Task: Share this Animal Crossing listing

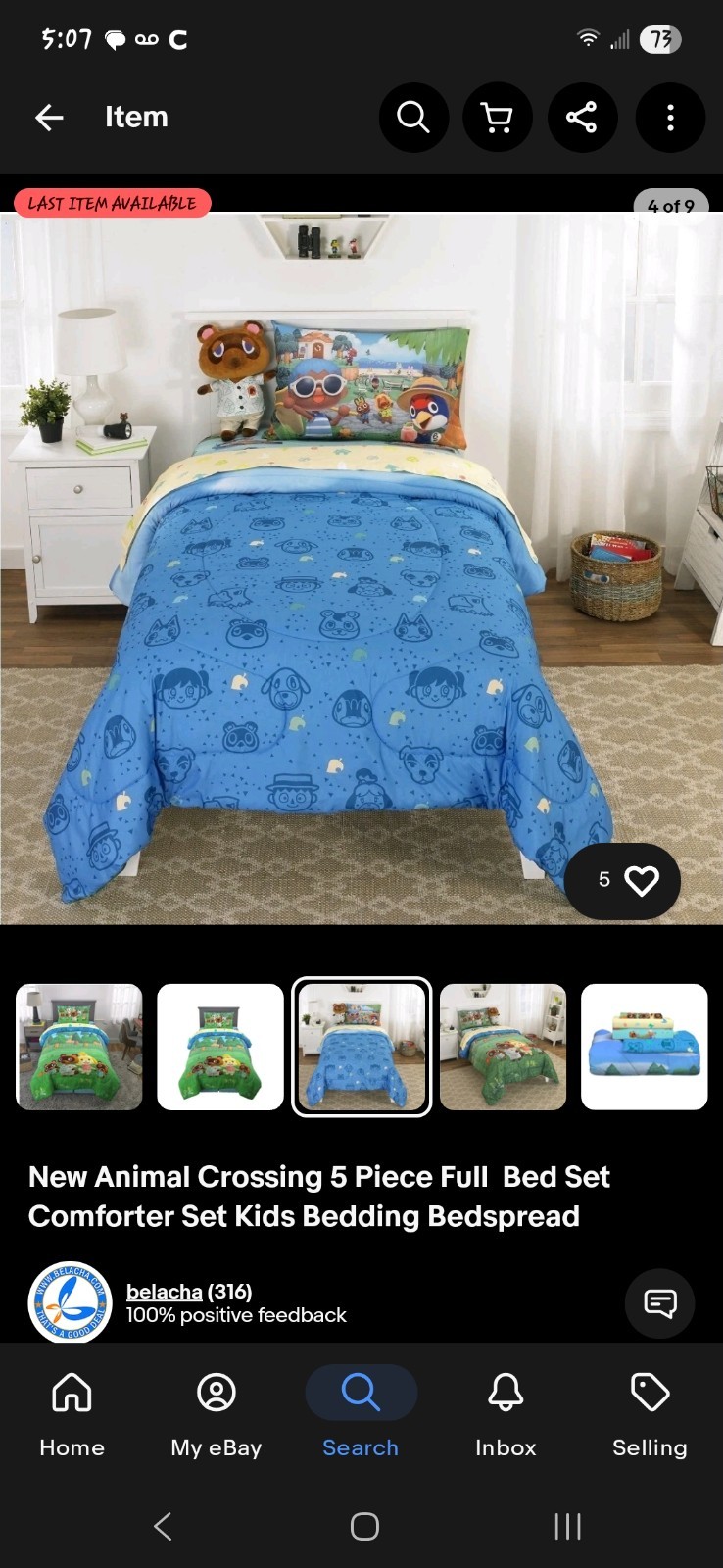Action: click(582, 118)
